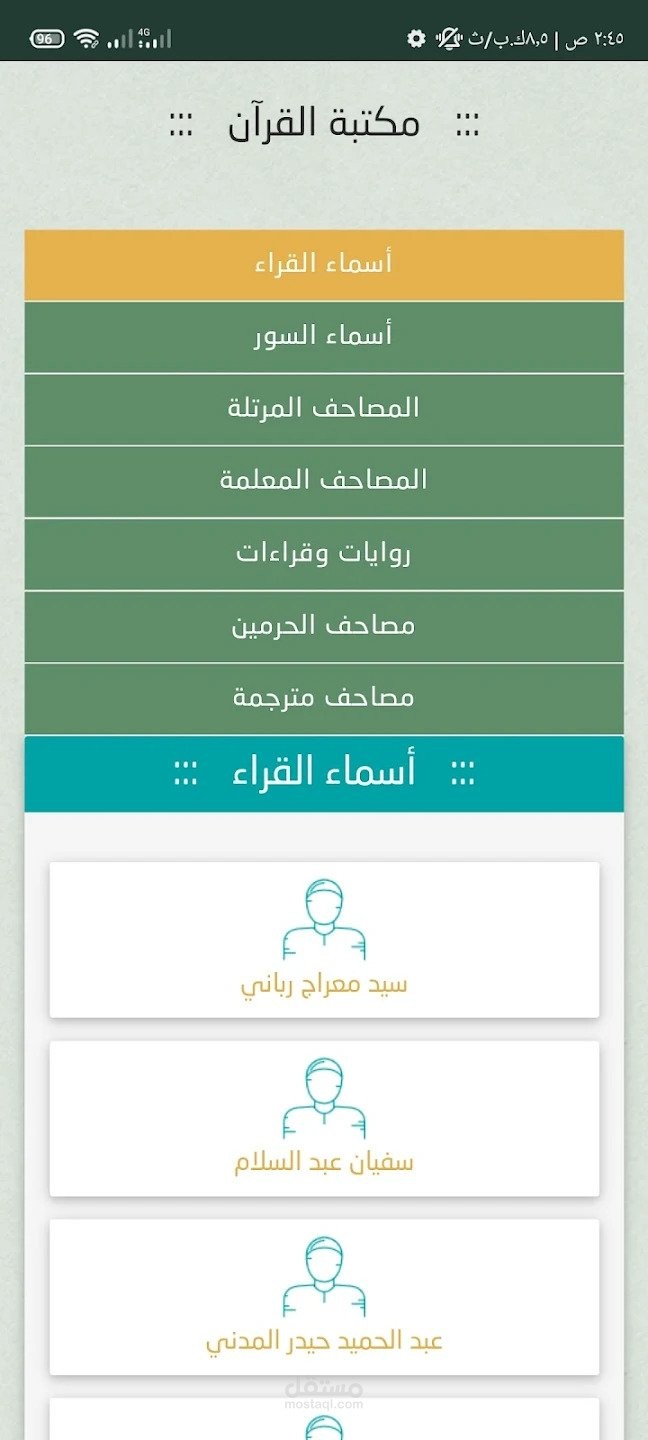Switch to أسماء السور section
648x1440 pixels.
click(x=324, y=336)
